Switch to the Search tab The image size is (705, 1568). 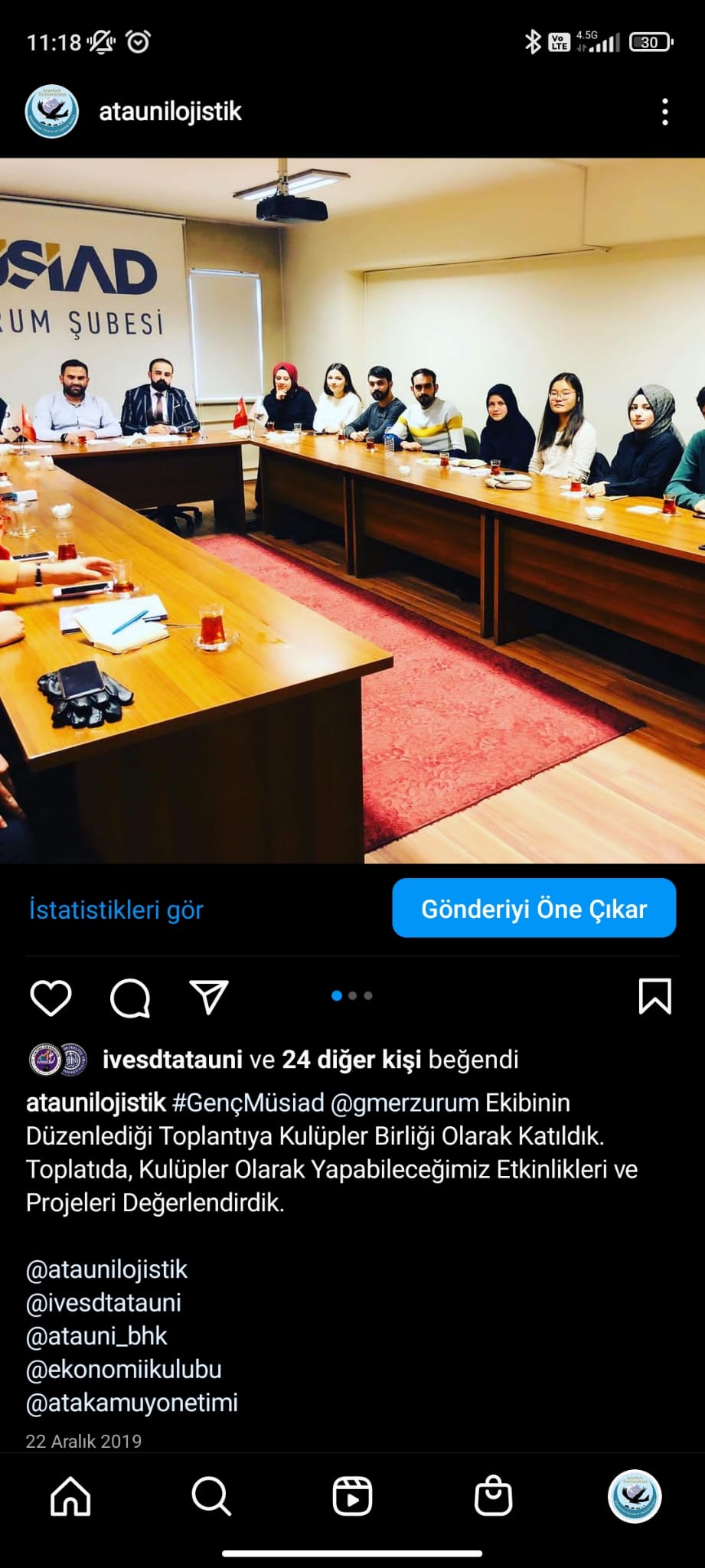211,1495
